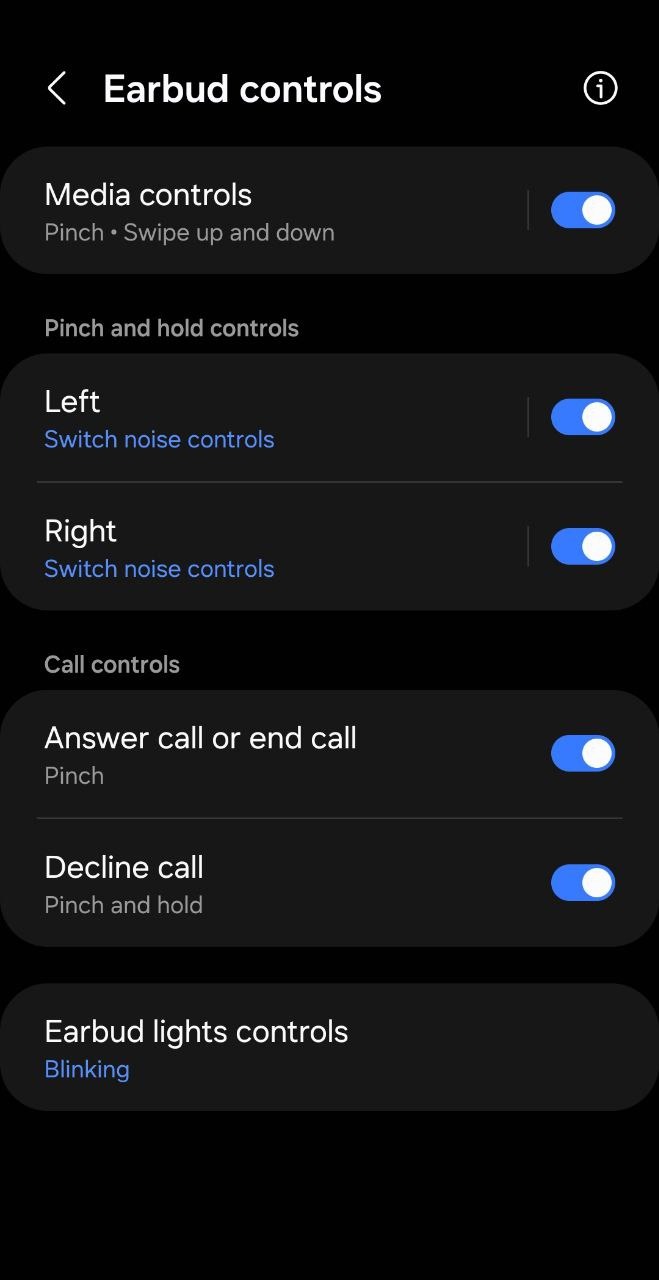
Task: Turn off the Media controls switch
Action: pos(583,211)
